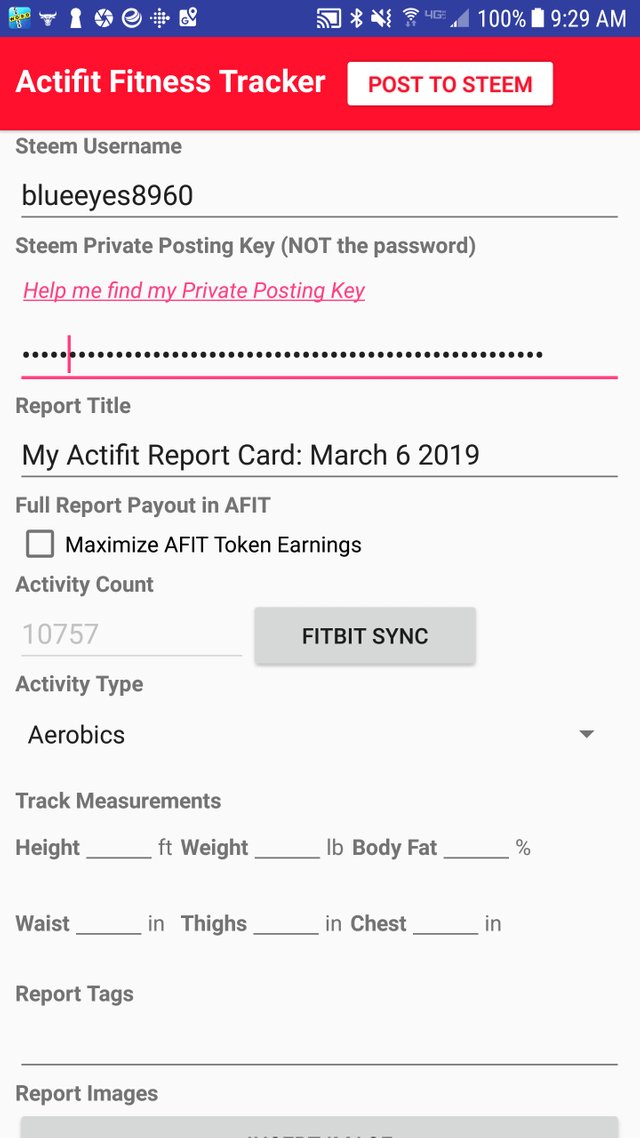Tap the Chest measurement field
Image resolution: width=640 pixels, height=1138 pixels.
coord(446,923)
